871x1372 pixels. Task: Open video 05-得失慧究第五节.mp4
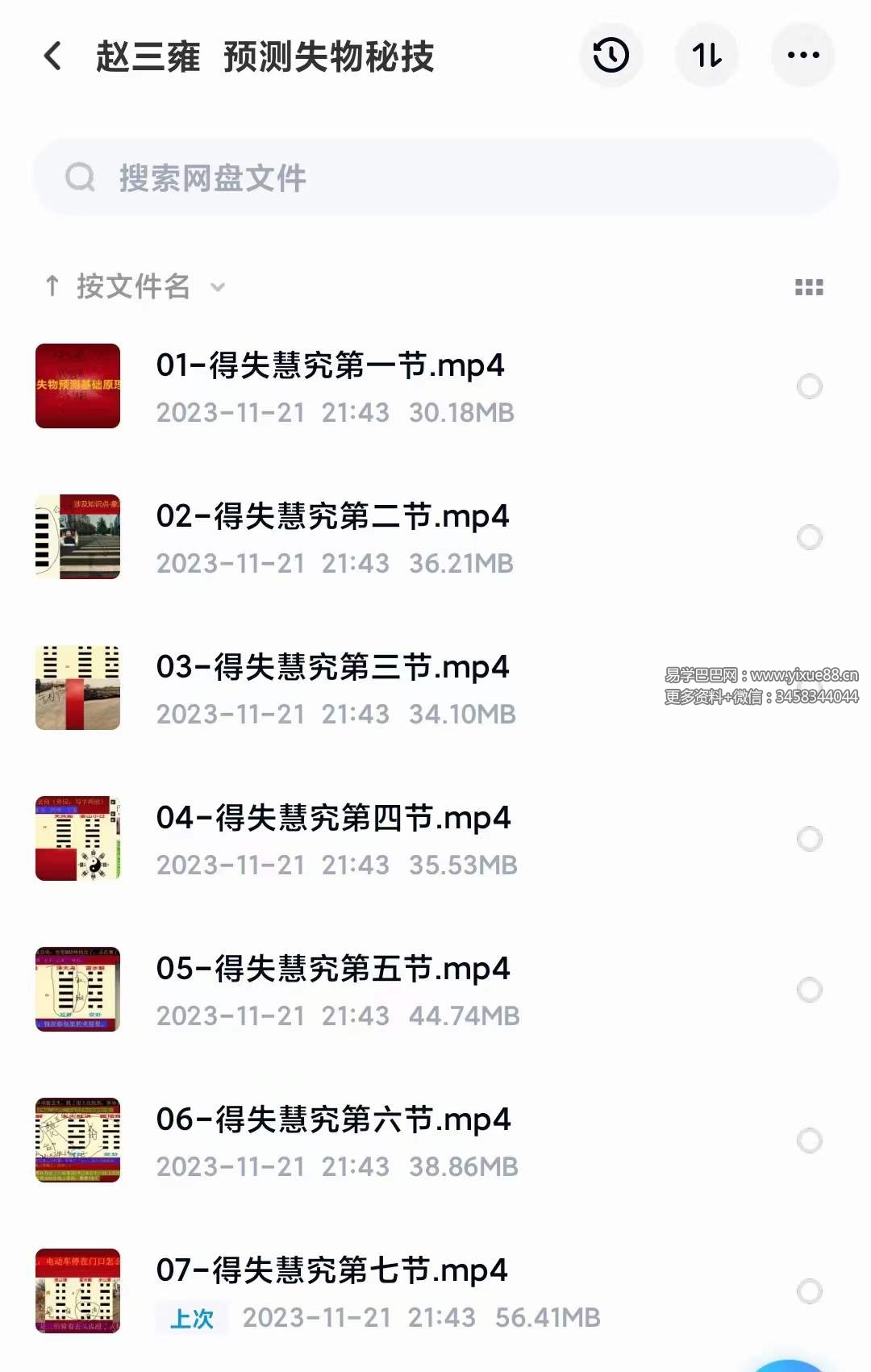coord(333,969)
